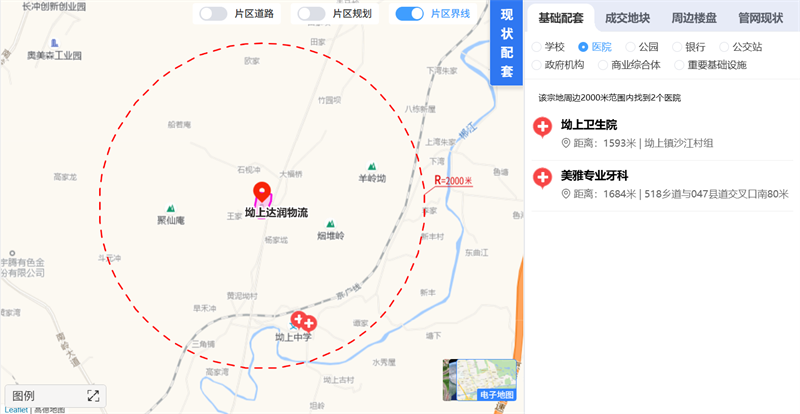Image resolution: width=800 pixels, height=414 pixels.
Task: Select the 学校 radio option
Action: point(537,47)
